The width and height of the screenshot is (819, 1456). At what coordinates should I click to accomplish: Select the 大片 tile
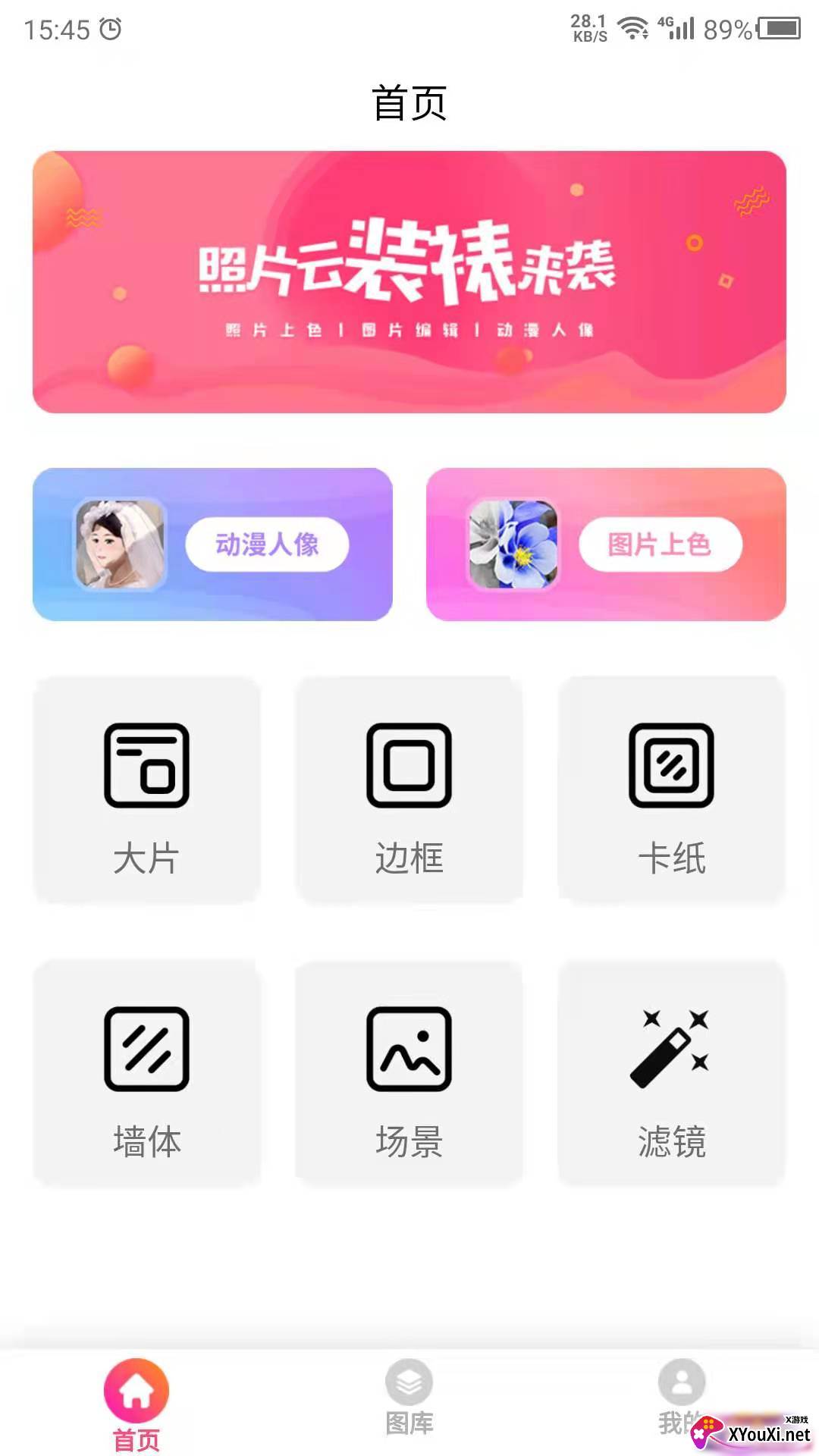tap(146, 789)
